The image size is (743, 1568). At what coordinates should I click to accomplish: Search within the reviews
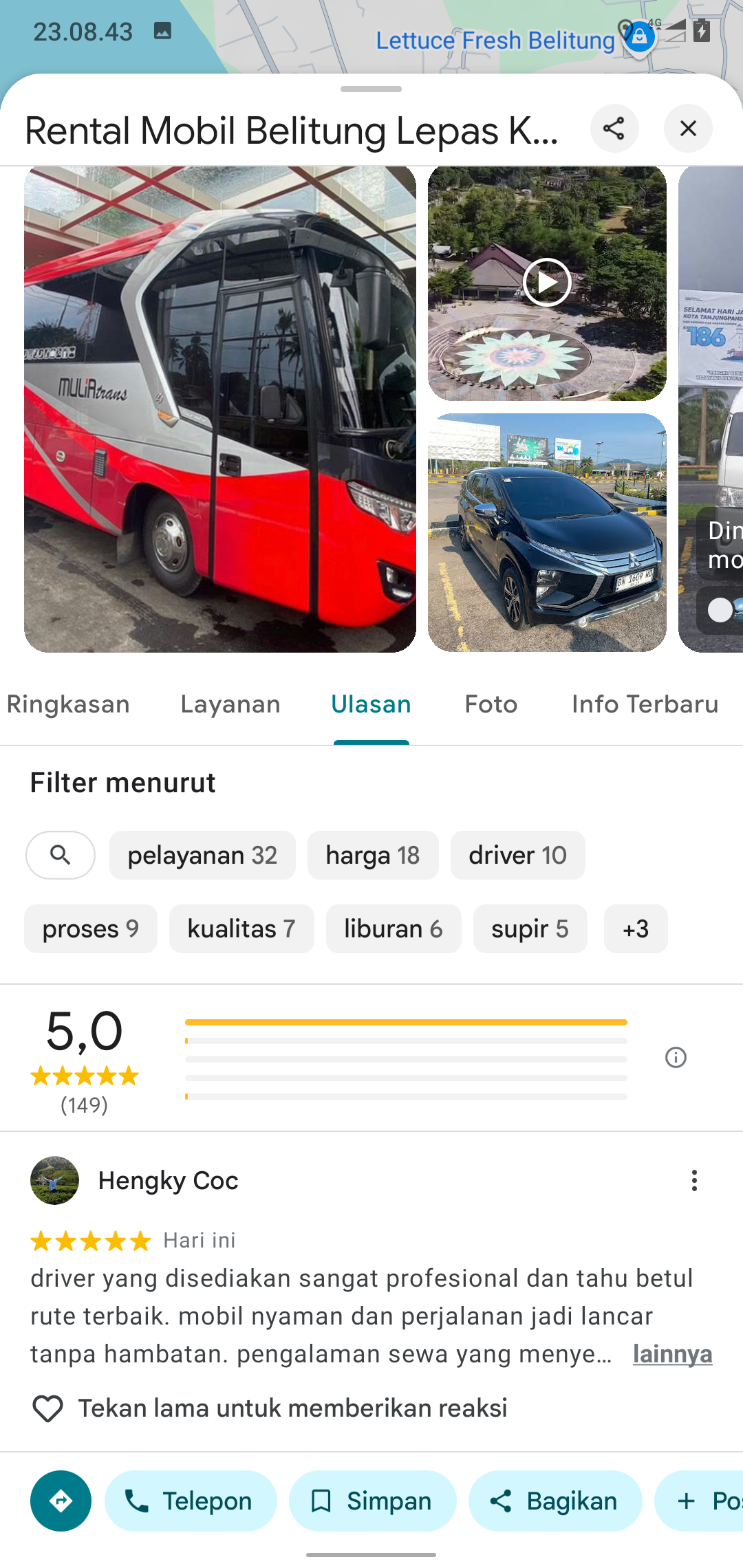coord(61,855)
